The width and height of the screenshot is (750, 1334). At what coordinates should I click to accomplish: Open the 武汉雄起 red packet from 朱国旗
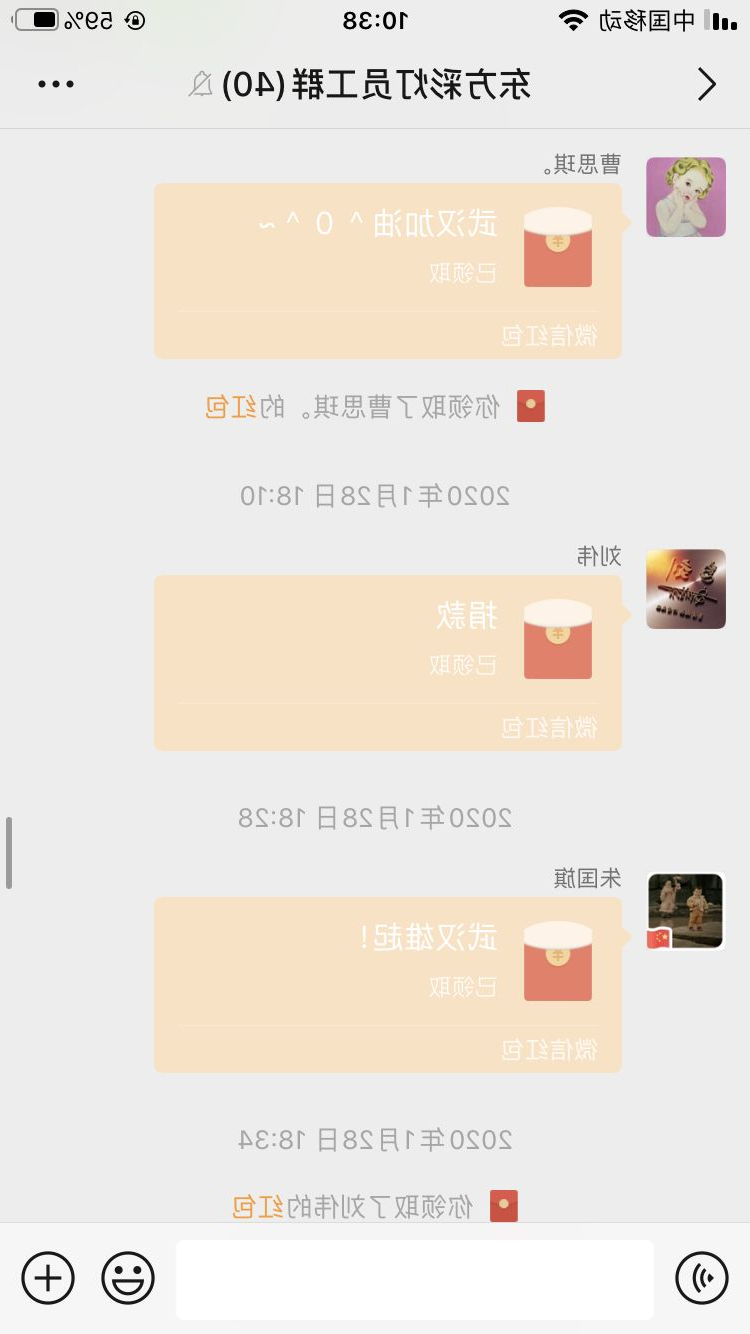(388, 984)
